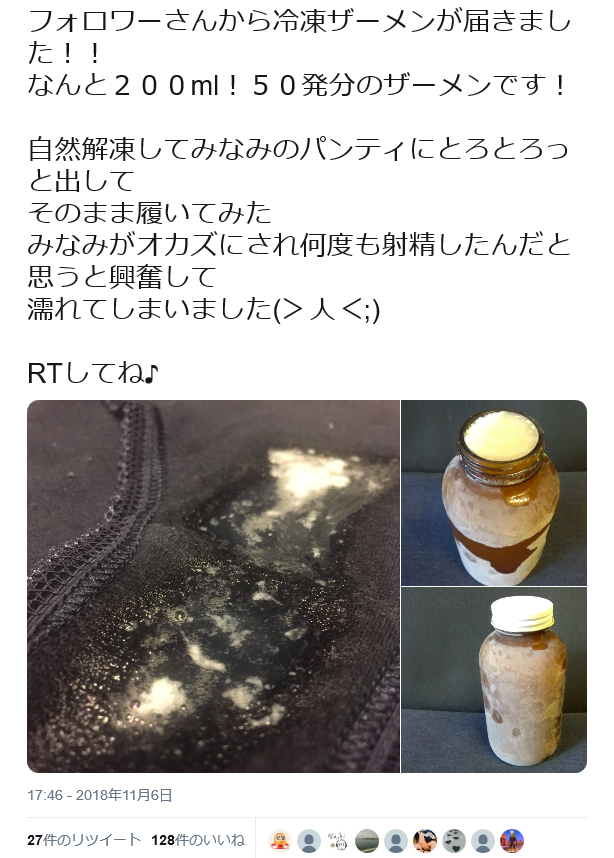Open the last liker's avatar in the row
This screenshot has height=858, width=614.
coord(512,840)
